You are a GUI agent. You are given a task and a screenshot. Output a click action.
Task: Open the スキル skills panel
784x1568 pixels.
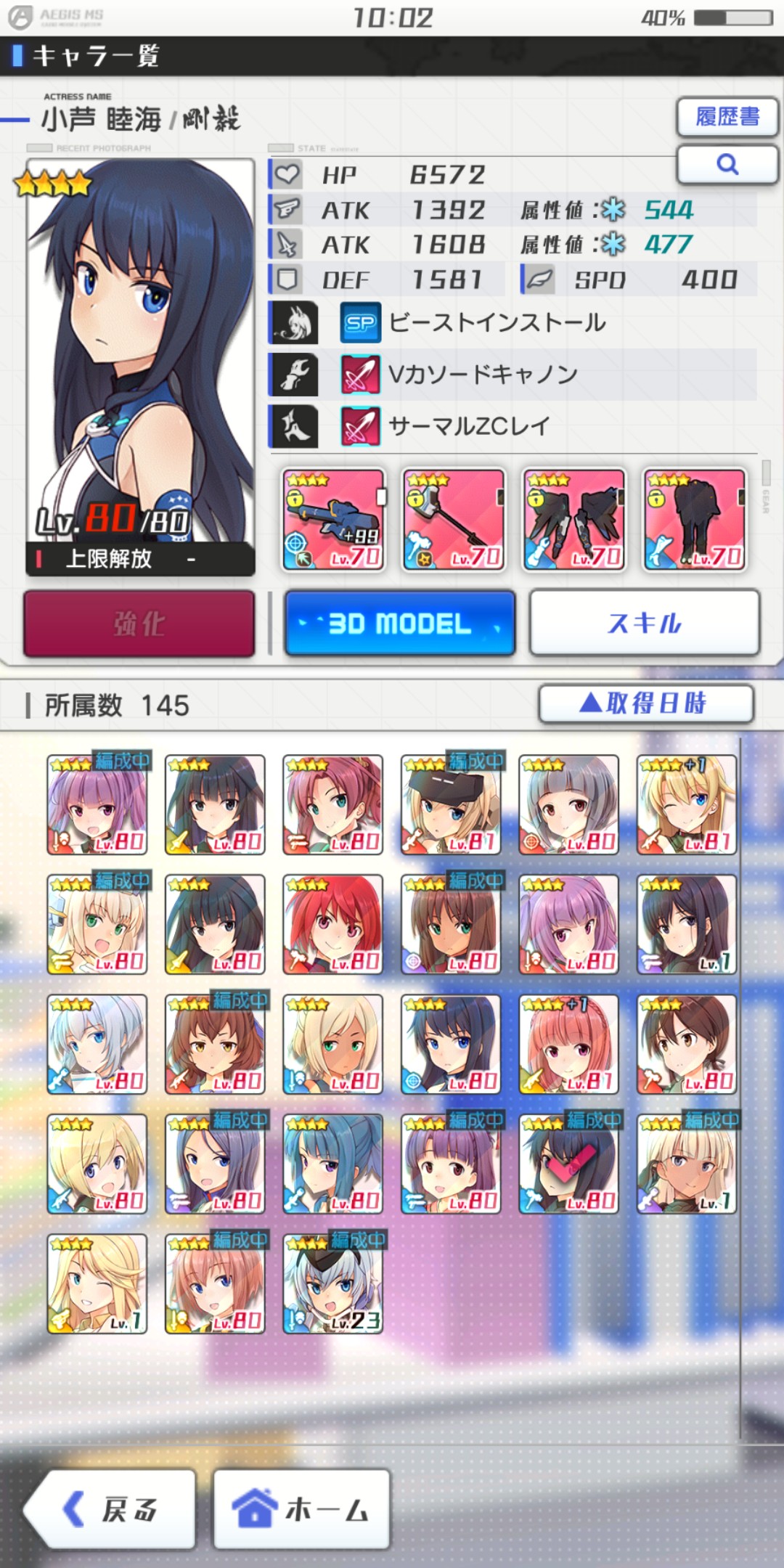645,624
